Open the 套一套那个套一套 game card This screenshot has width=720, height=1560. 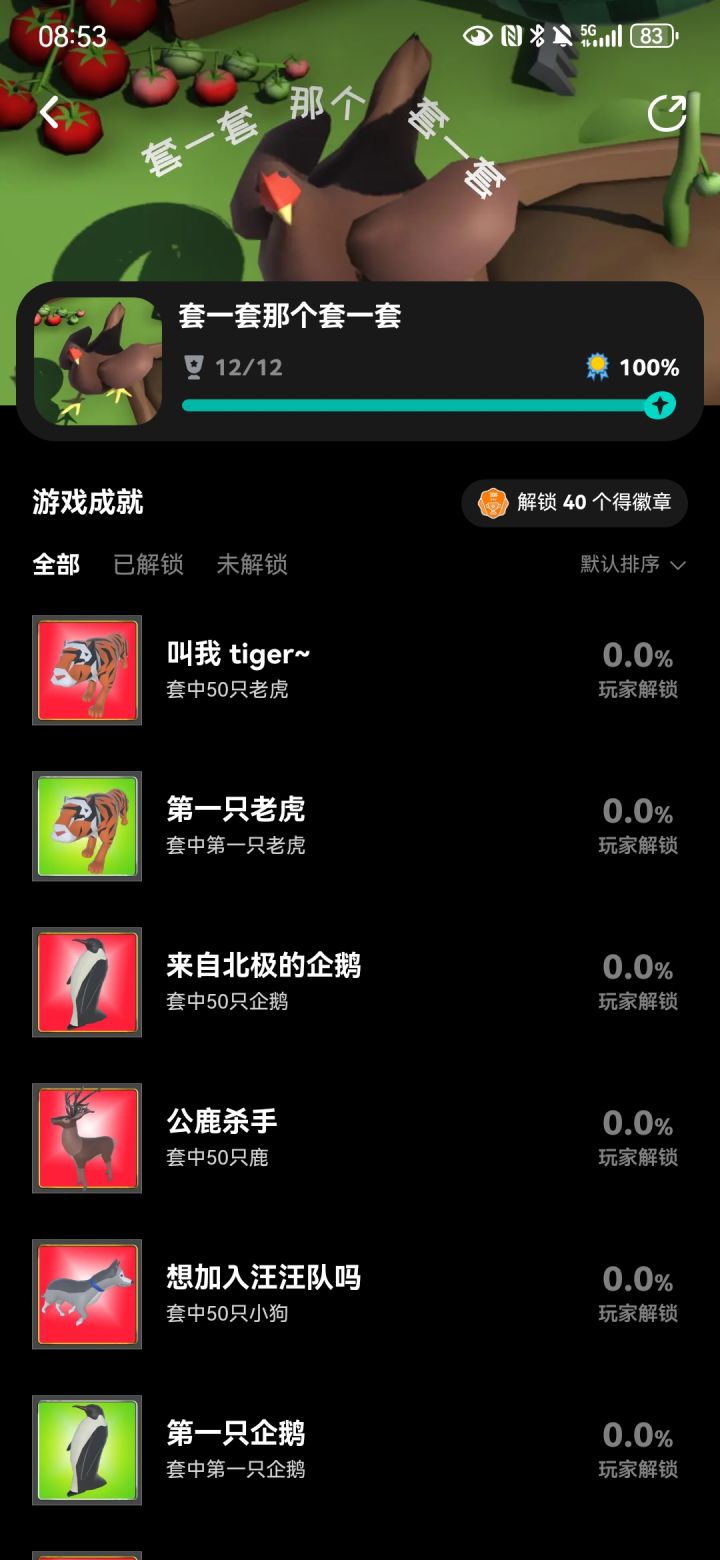pos(360,361)
